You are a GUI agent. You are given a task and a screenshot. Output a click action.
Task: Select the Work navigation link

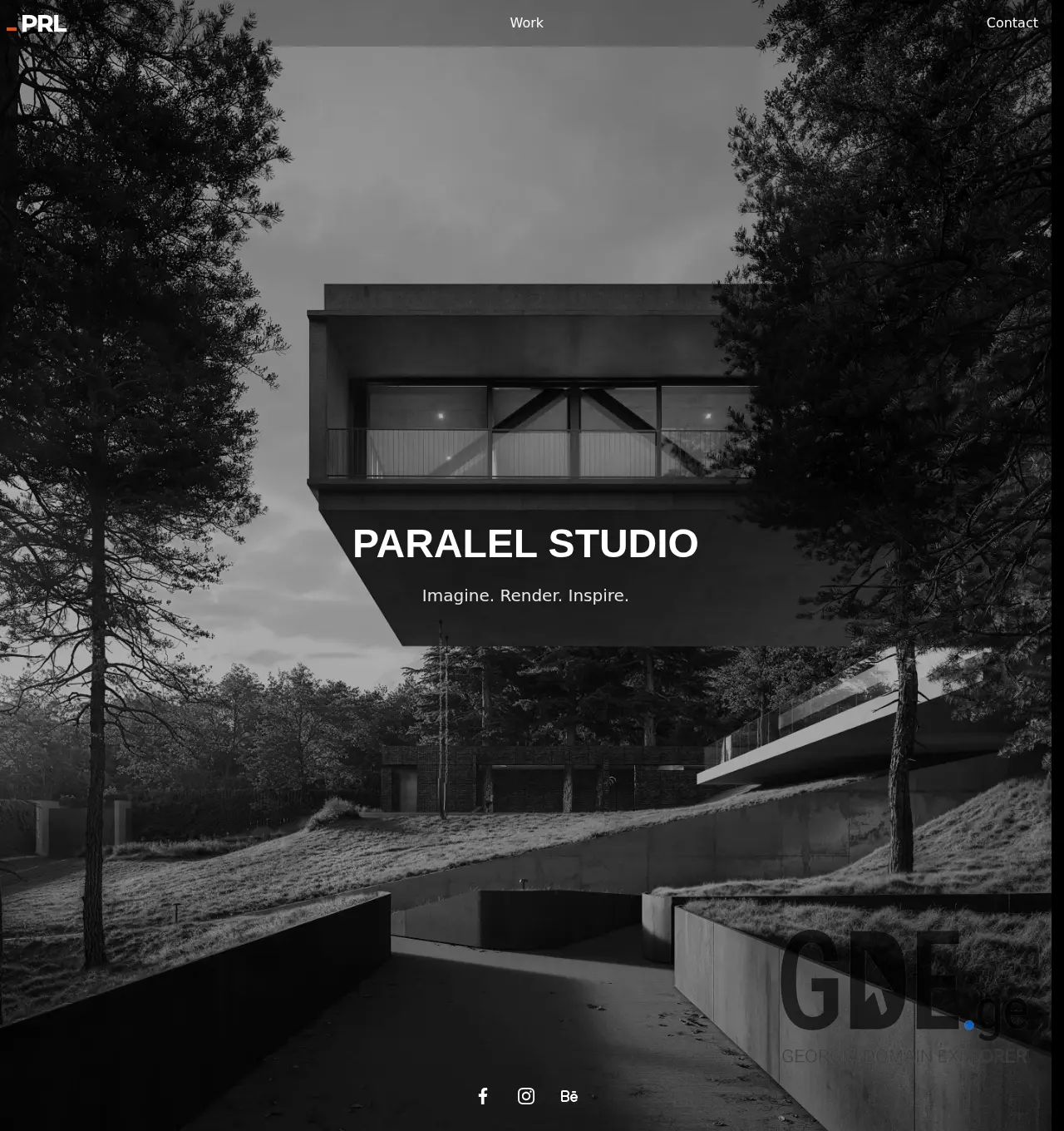(x=526, y=22)
